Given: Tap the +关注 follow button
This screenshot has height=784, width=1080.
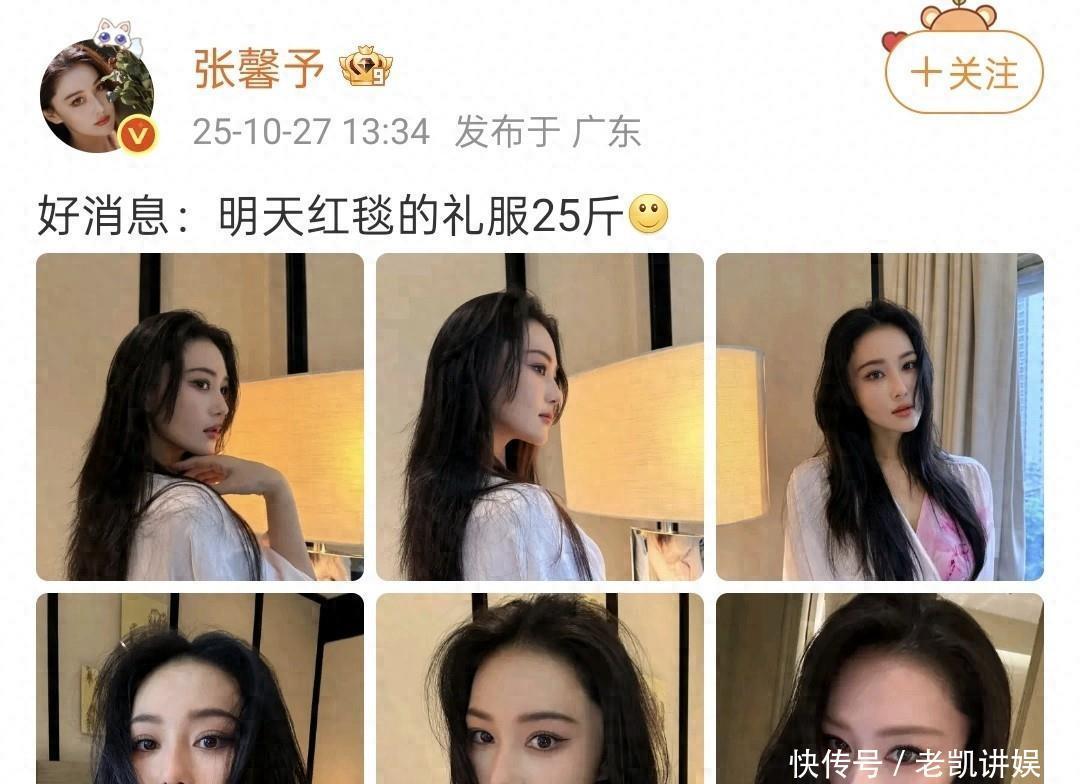Looking at the screenshot, I should [964, 73].
